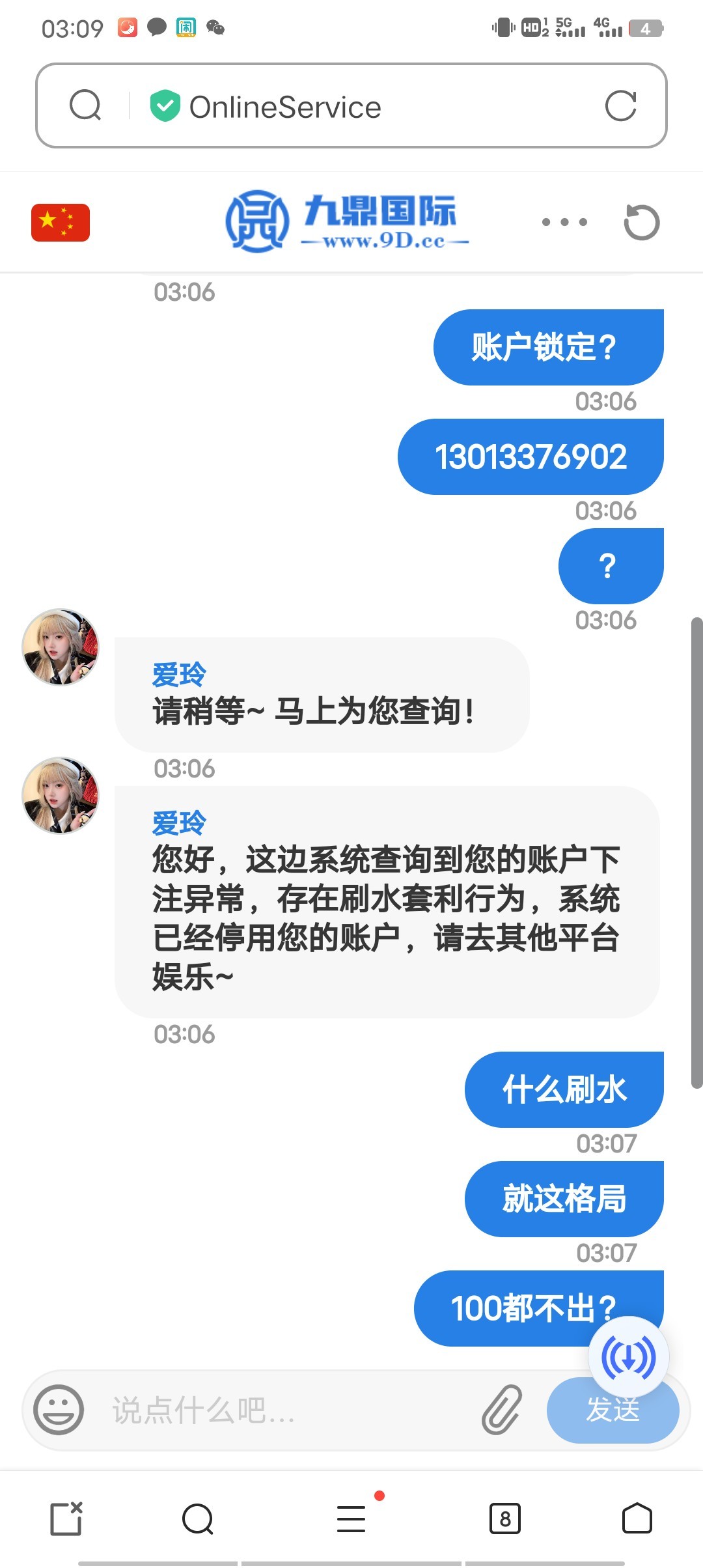
Task: Reload the page from the address bar
Action: [x=620, y=106]
